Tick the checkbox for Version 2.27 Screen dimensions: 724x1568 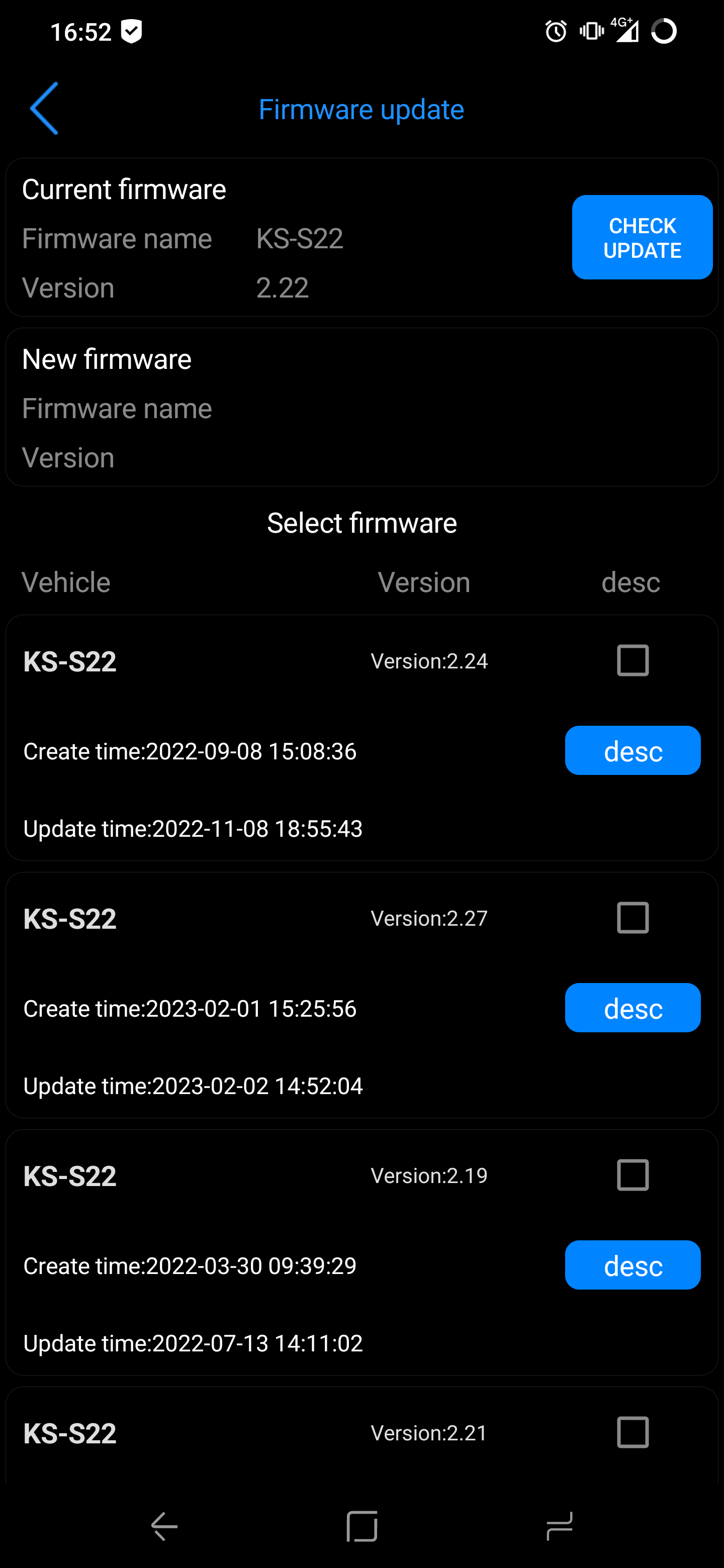[x=632, y=918]
